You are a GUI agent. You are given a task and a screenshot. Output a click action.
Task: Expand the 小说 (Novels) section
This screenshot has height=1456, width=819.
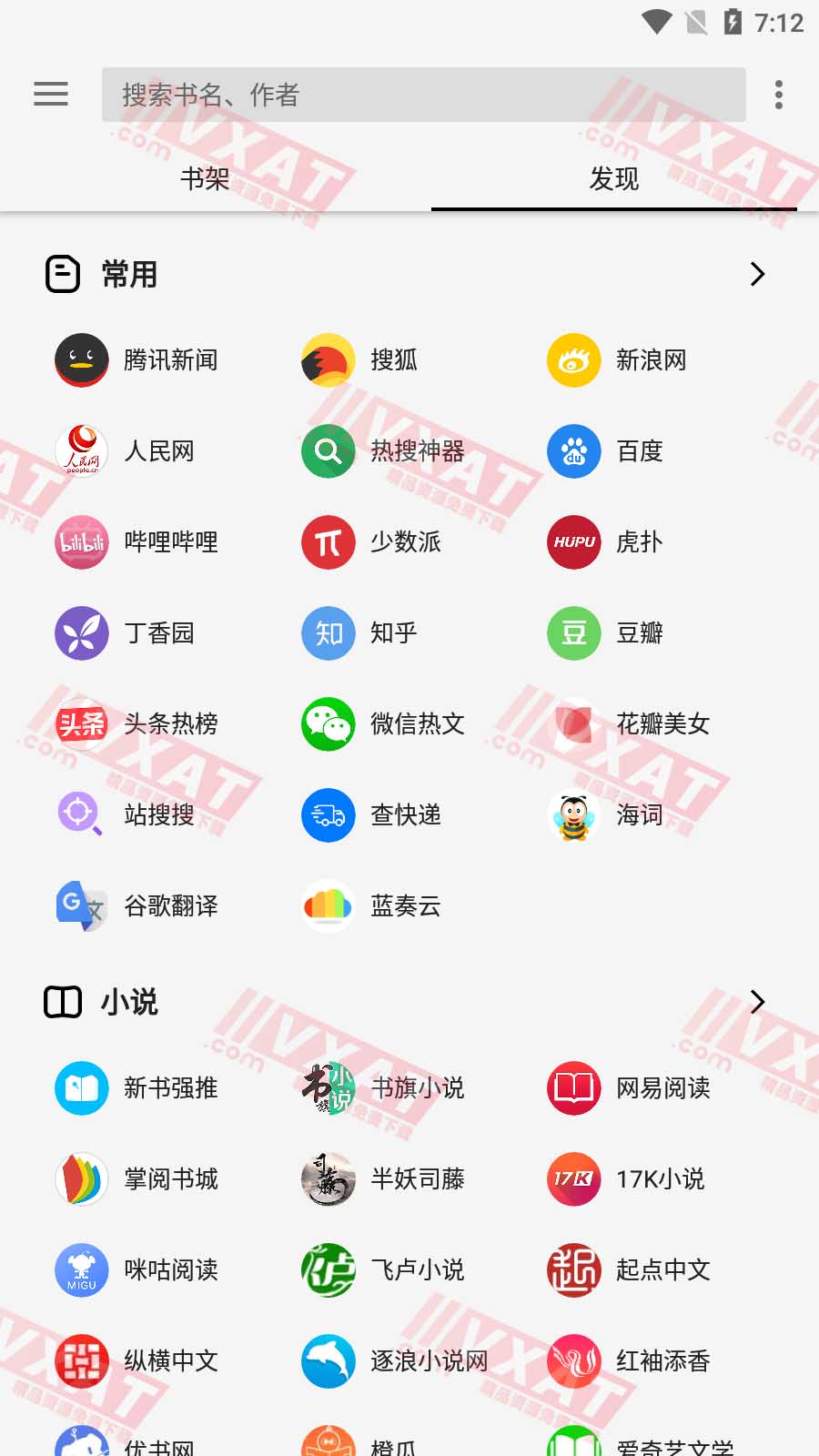point(757,1002)
